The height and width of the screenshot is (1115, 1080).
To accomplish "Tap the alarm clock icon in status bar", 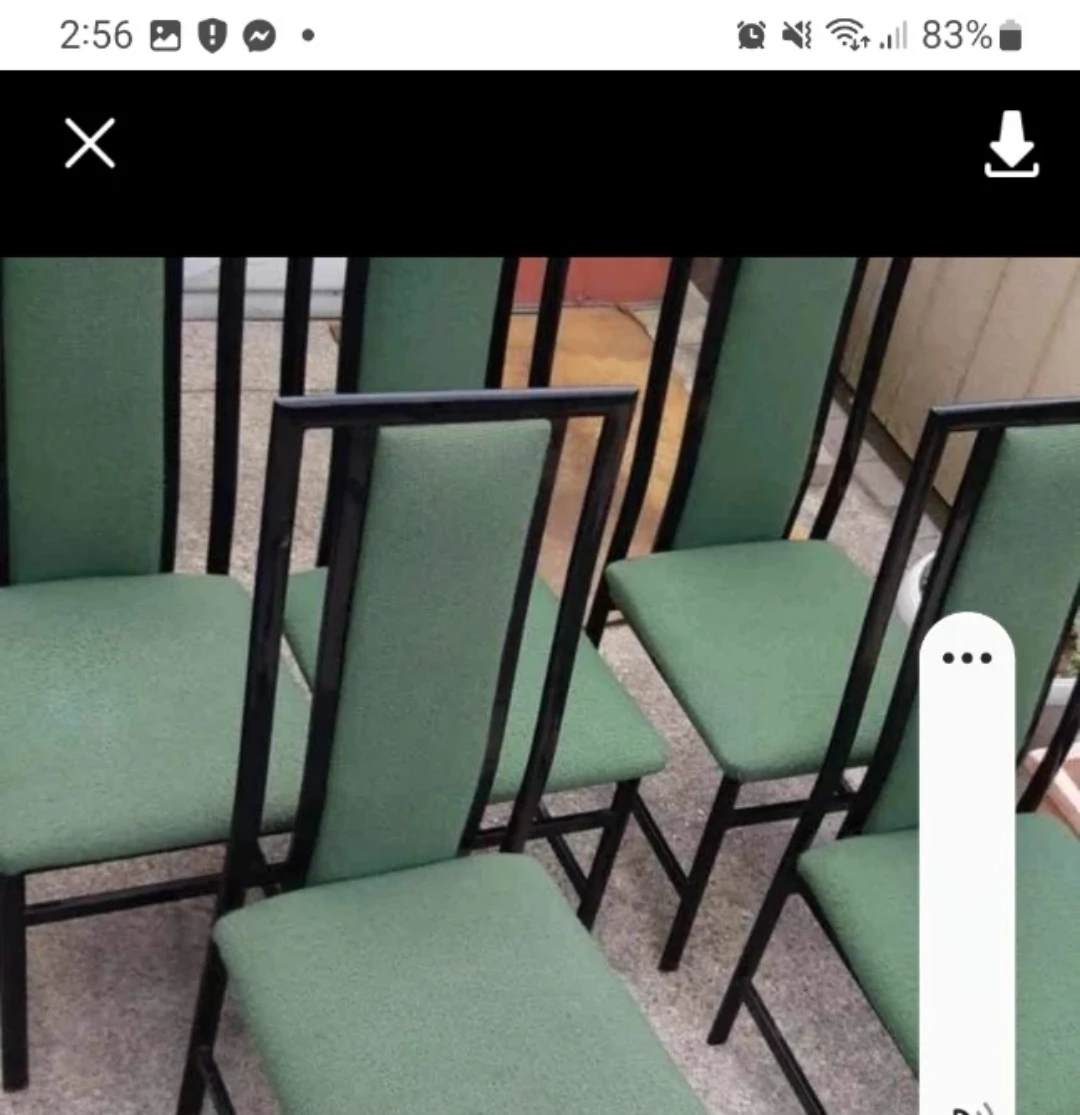I will (749, 36).
